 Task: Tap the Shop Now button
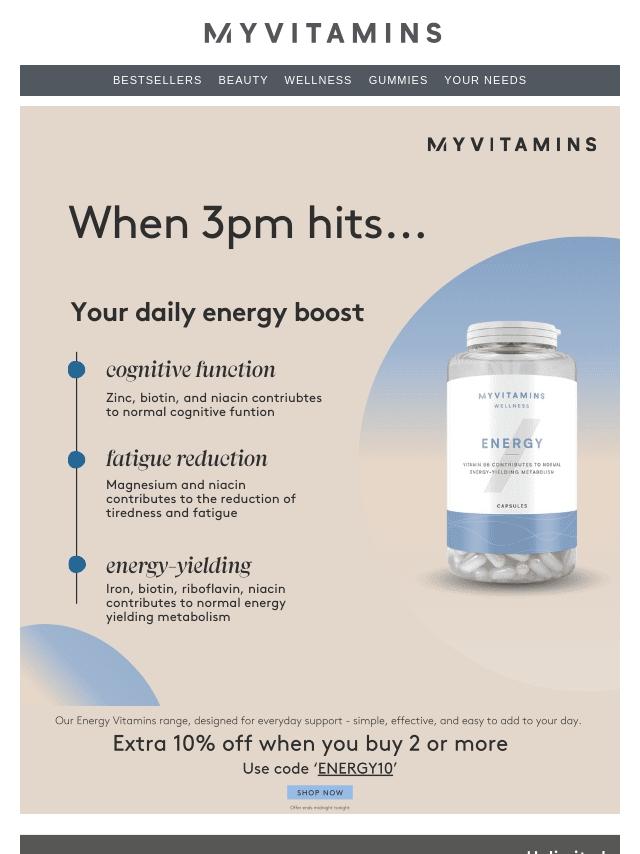(x=320, y=792)
